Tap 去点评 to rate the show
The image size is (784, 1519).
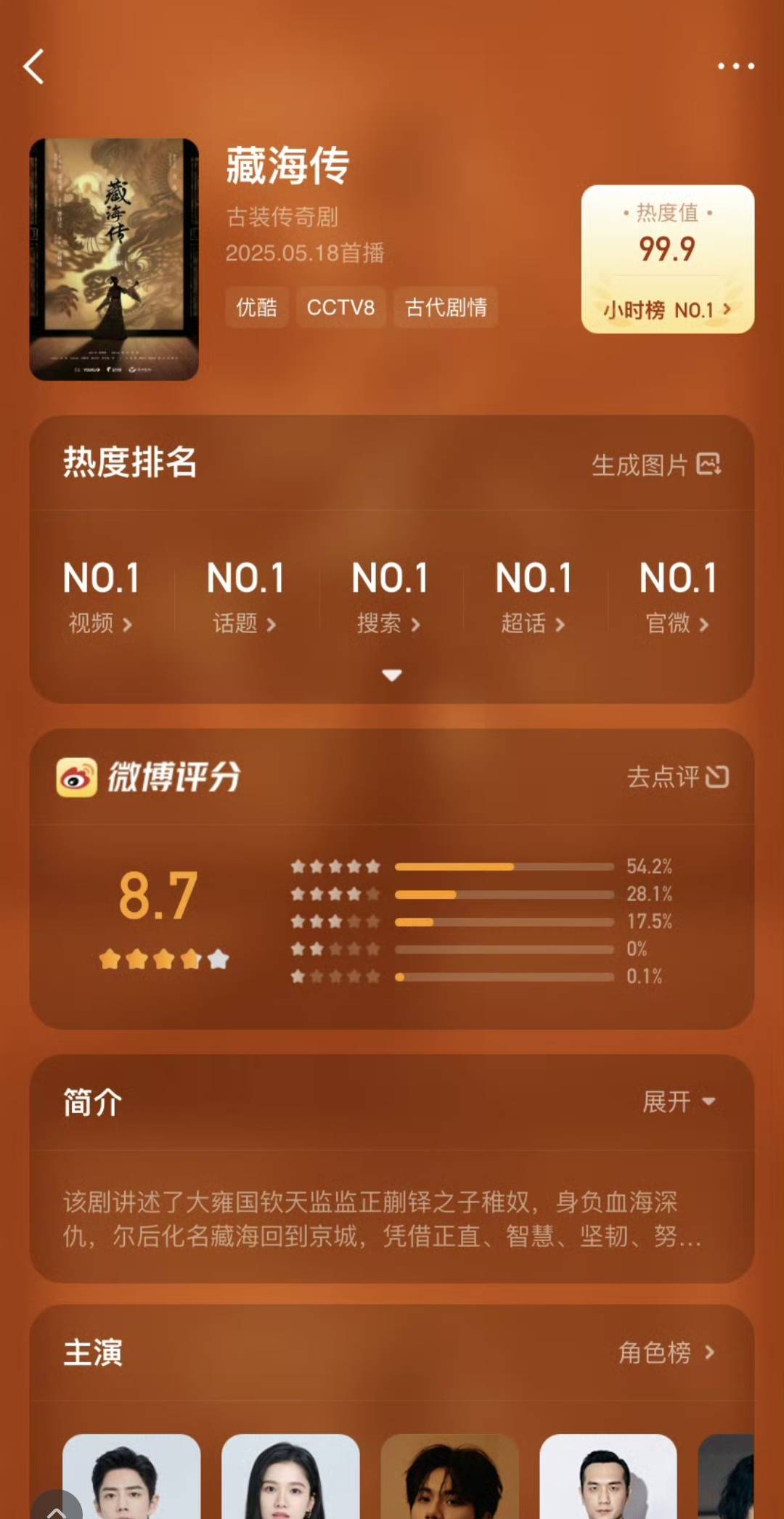pos(677,777)
